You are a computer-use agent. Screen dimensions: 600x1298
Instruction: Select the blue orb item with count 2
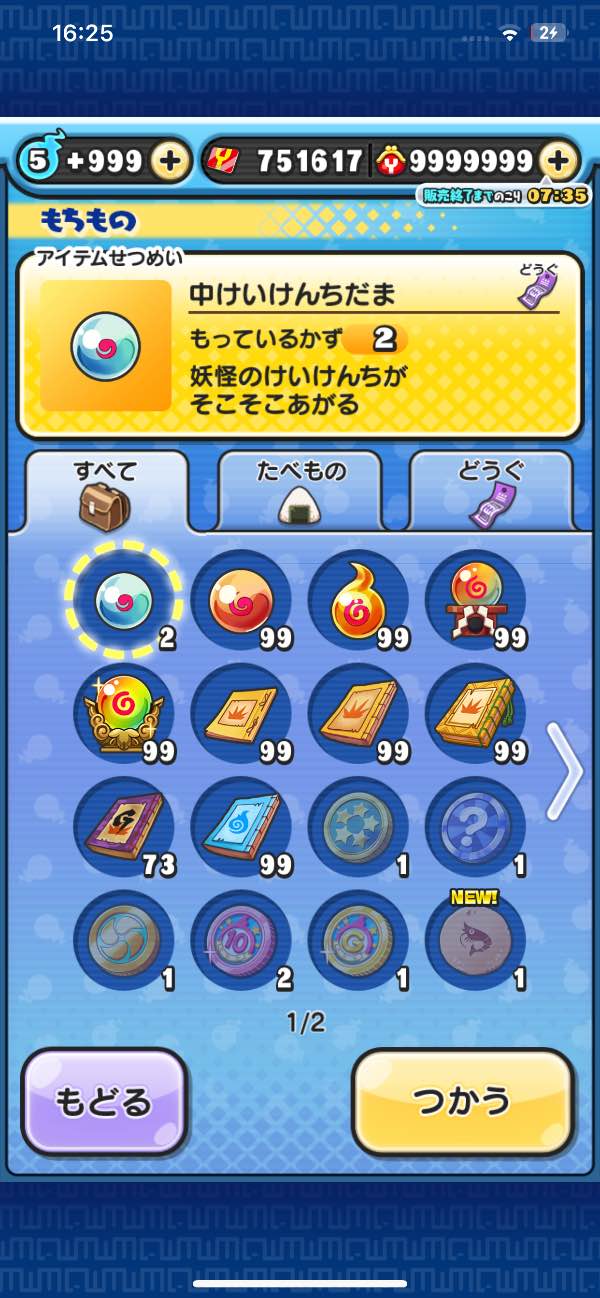click(123, 600)
